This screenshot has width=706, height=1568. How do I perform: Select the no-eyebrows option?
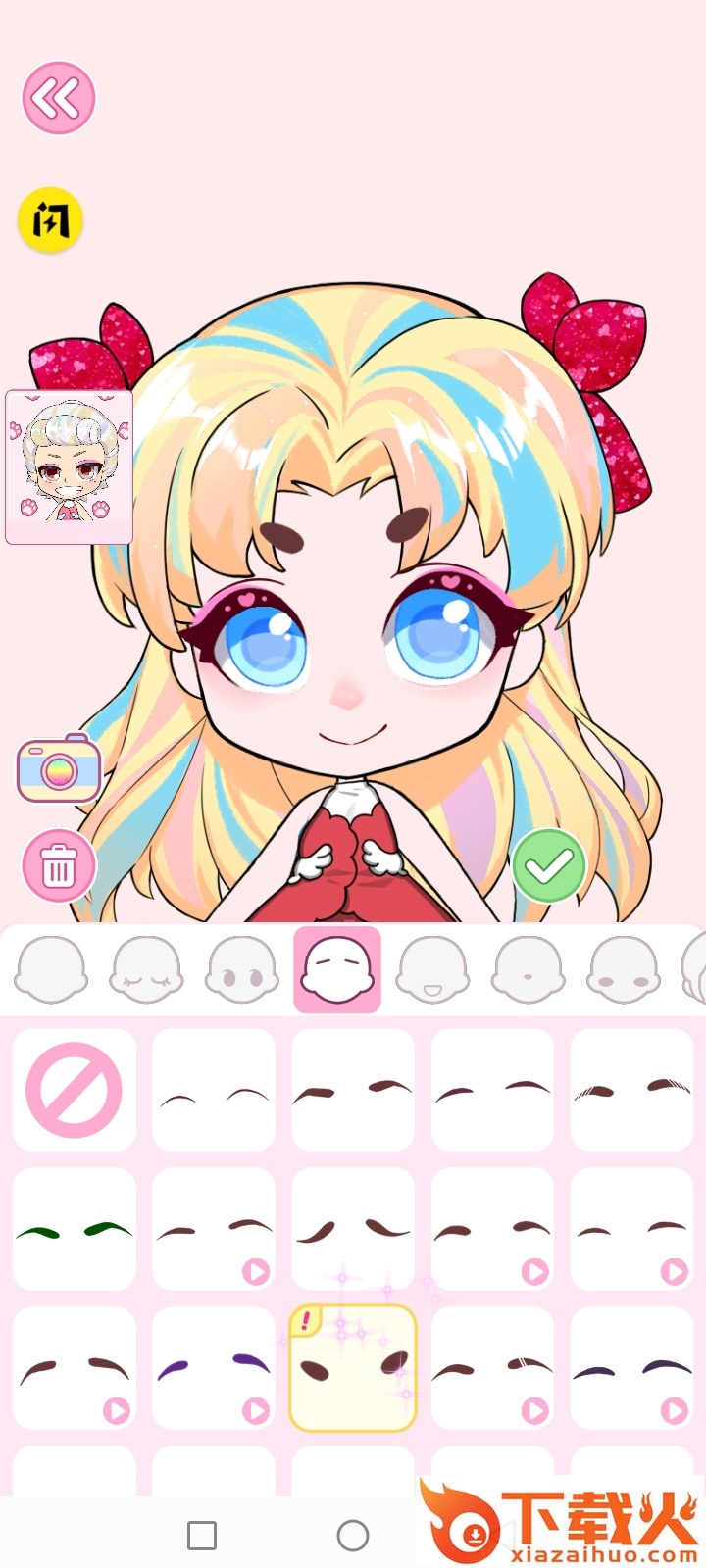point(75,1090)
